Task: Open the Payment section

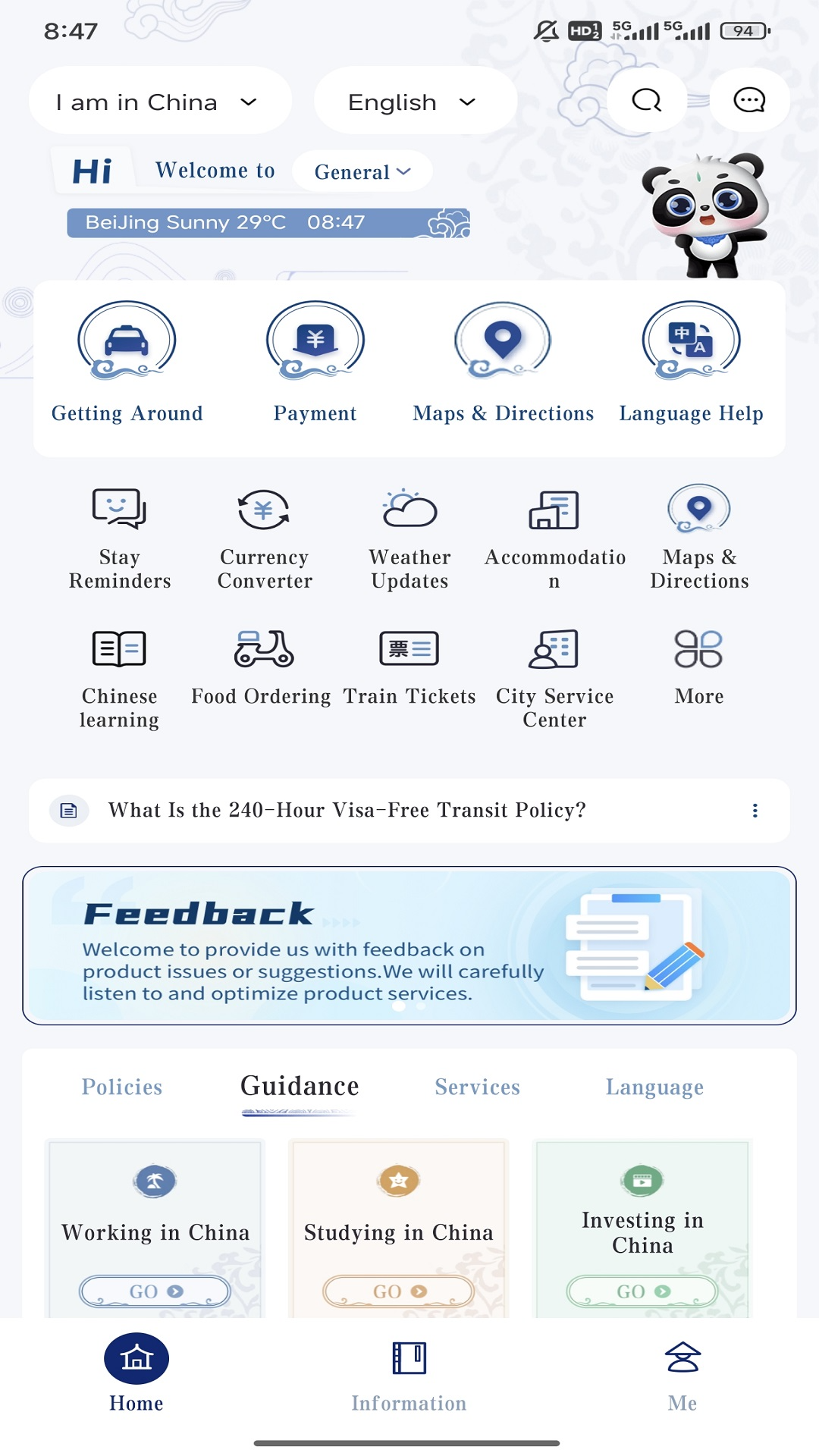Action: (x=315, y=362)
